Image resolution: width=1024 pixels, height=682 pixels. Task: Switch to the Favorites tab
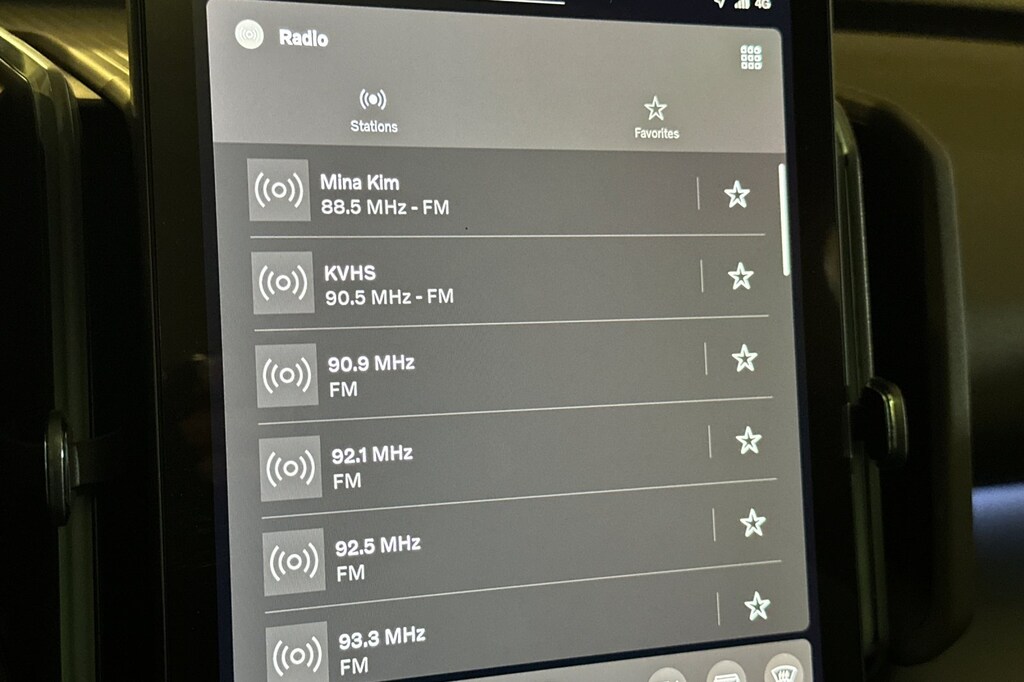coord(656,118)
